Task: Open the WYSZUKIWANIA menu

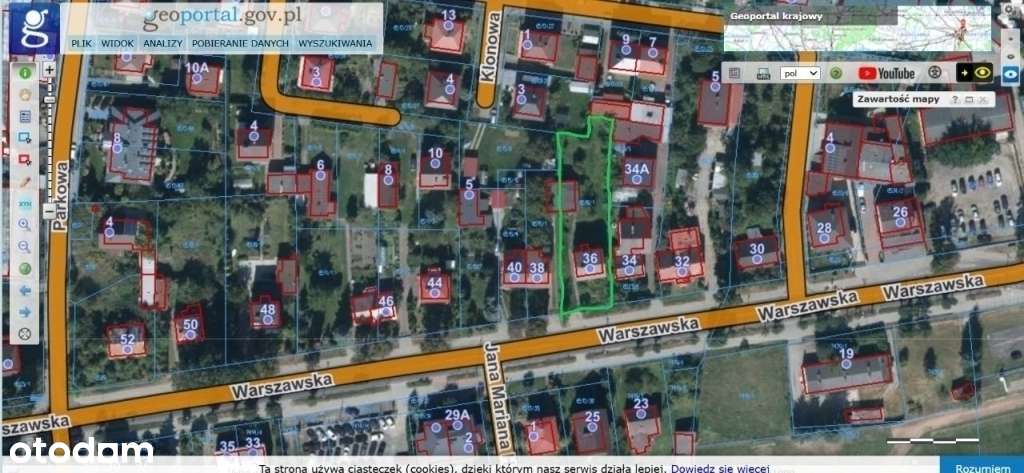Action: (335, 44)
